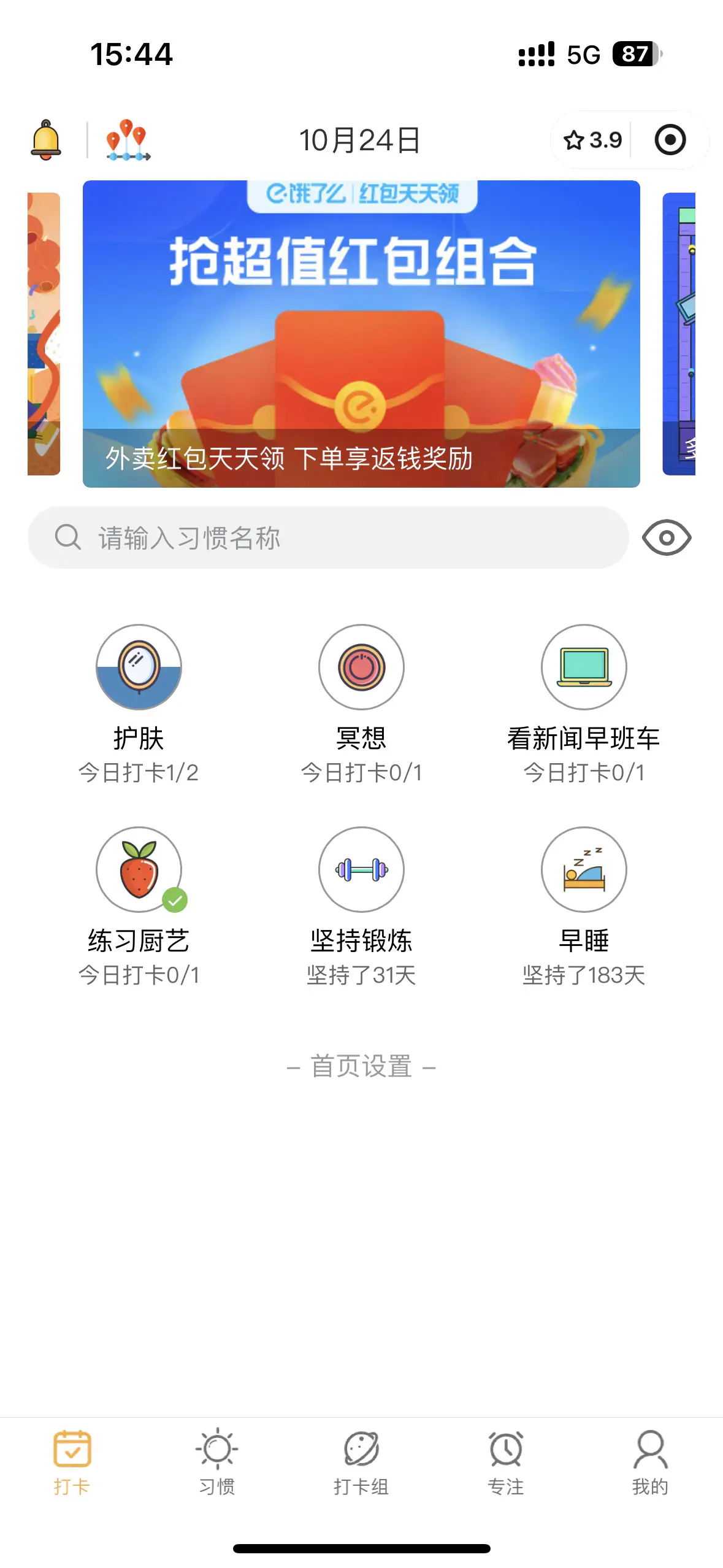Open the 练习厨艺 habit

pyautogui.click(x=139, y=870)
